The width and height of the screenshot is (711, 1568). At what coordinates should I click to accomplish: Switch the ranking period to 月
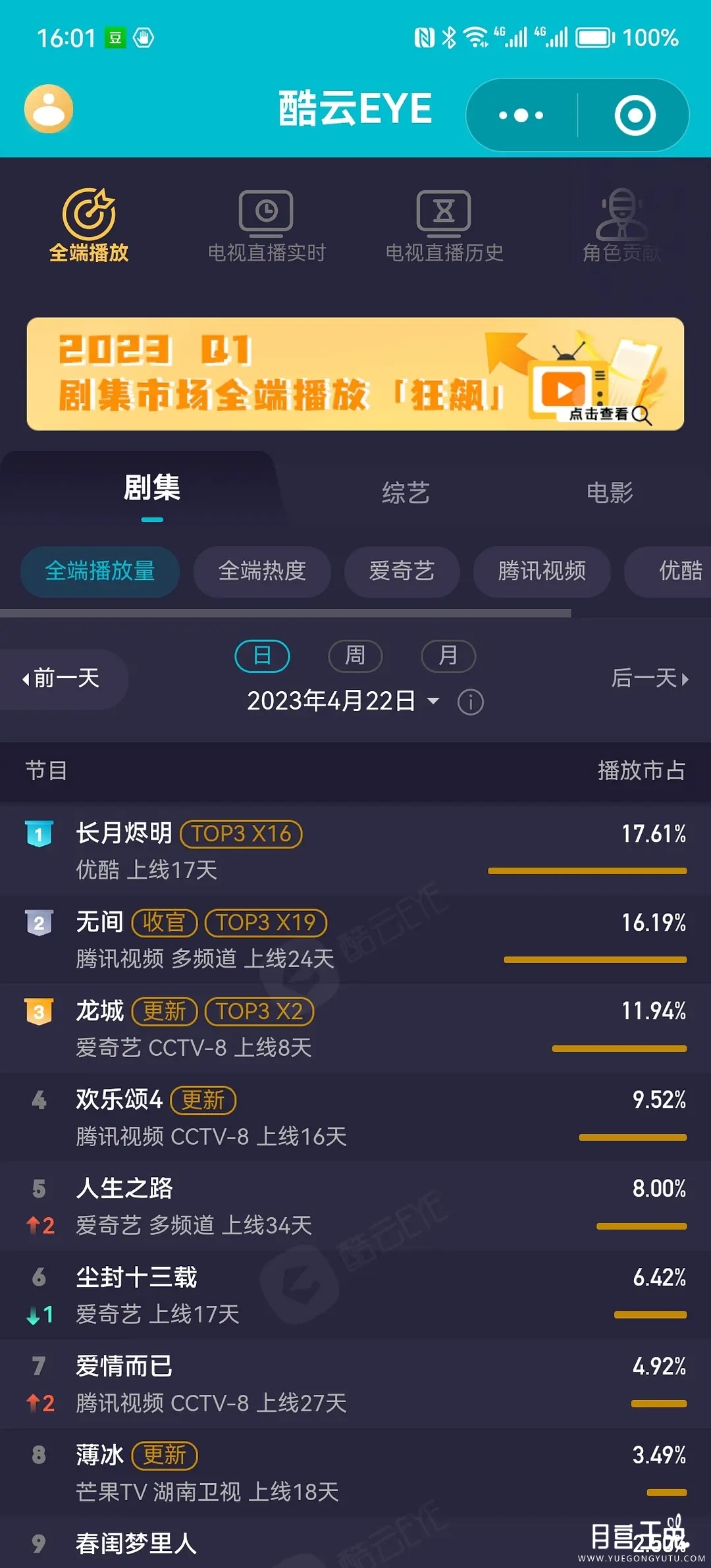[x=448, y=656]
